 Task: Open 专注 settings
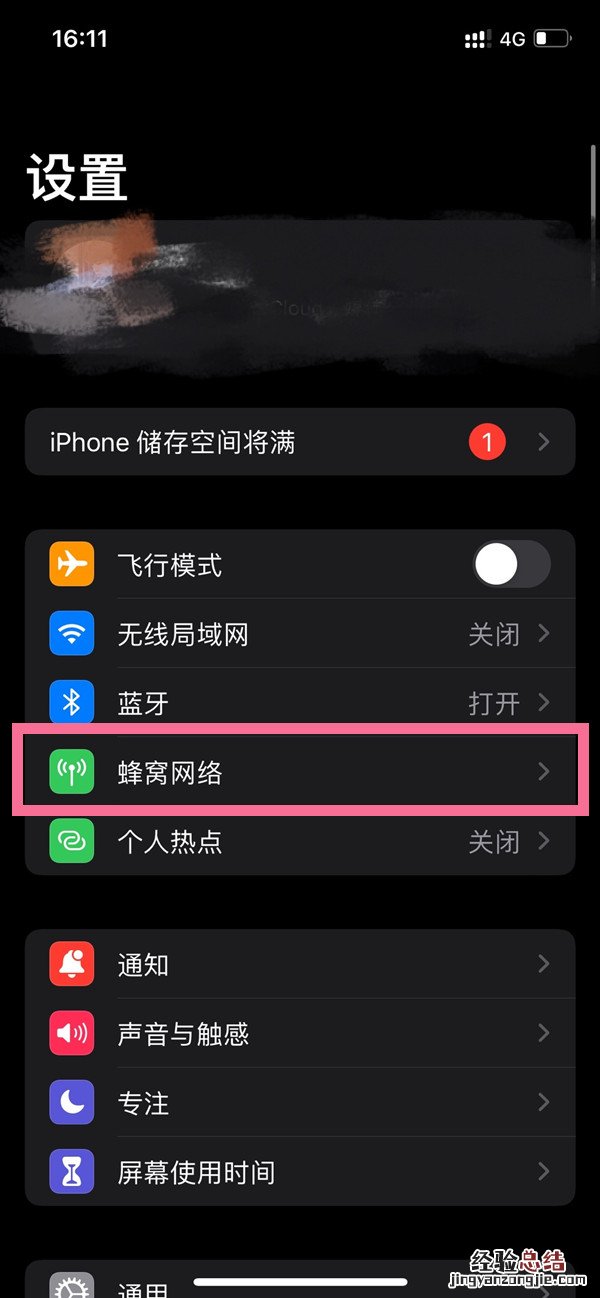298,1103
